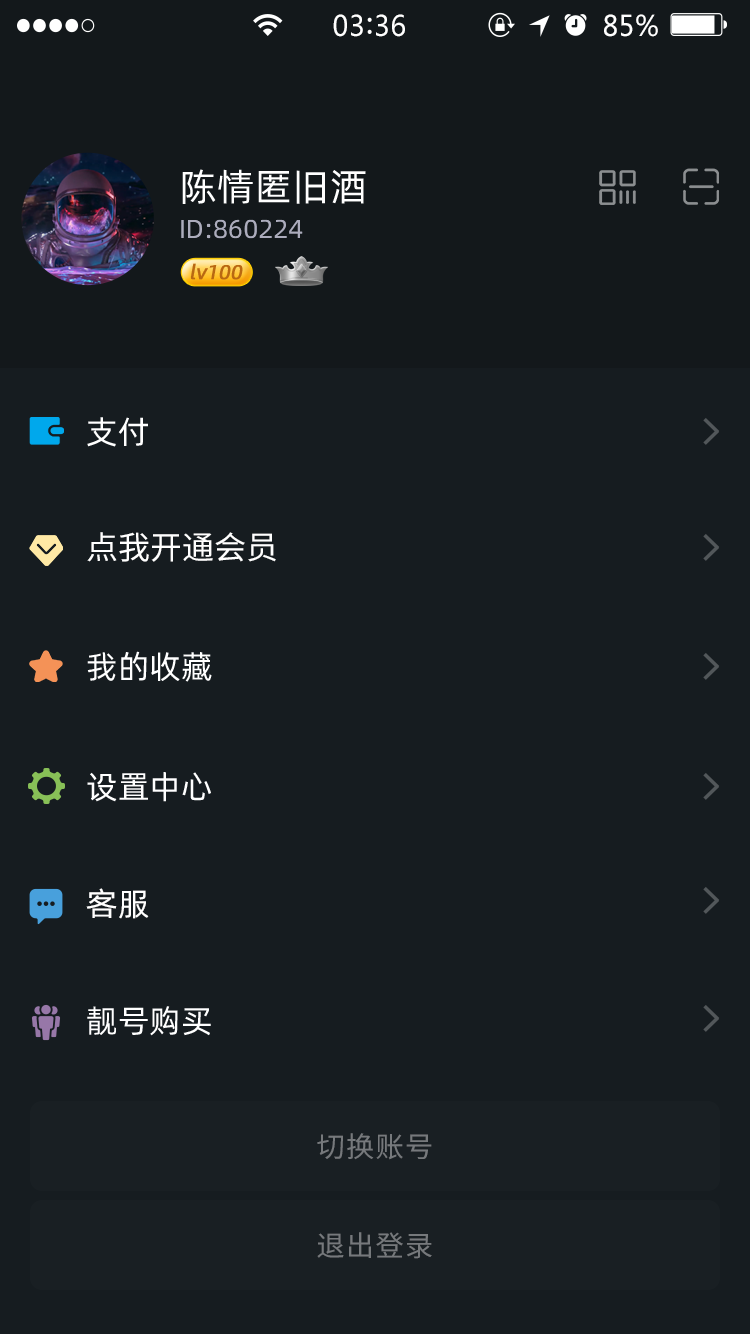Click the purple icon next to 靓号购买
Image resolution: width=750 pixels, height=1334 pixels.
46,1020
